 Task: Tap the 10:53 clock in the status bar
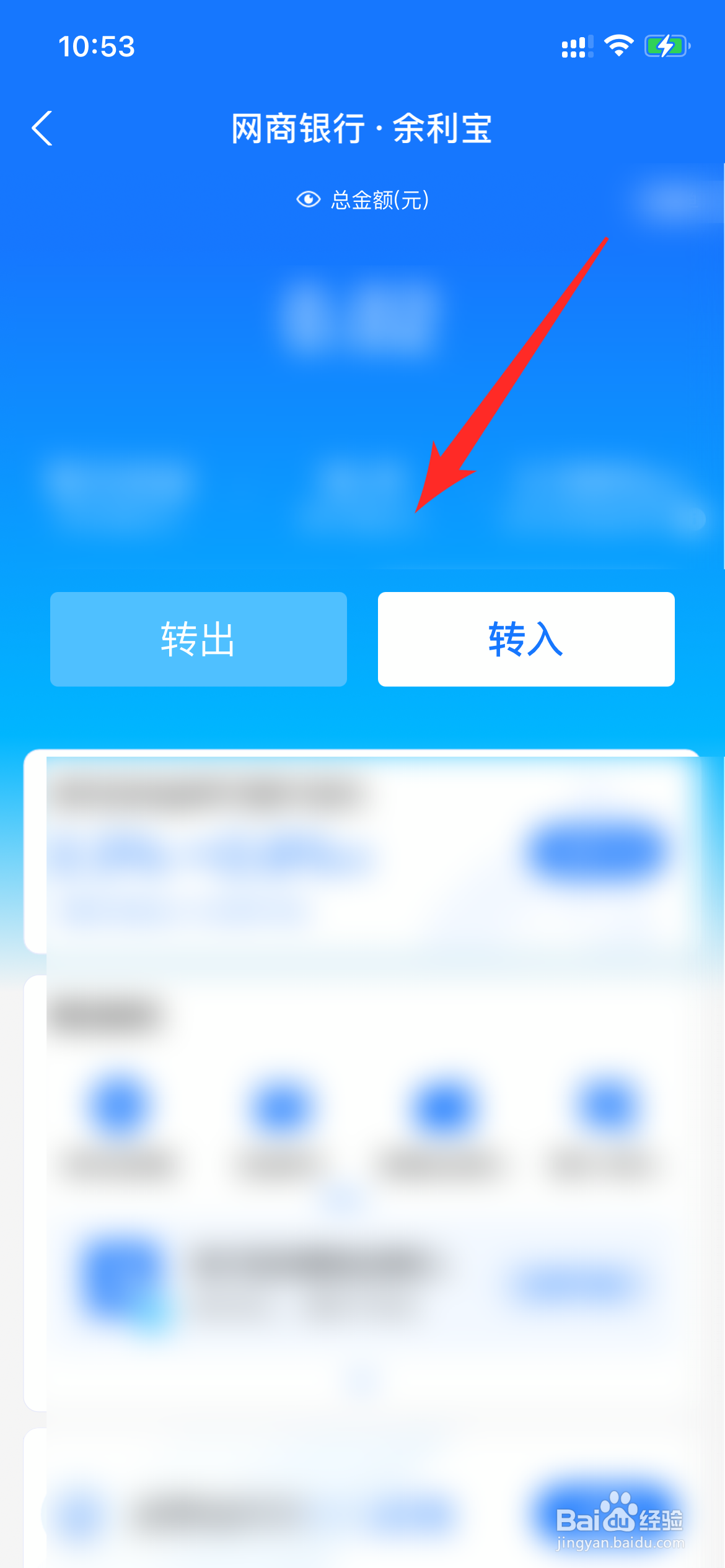tap(97, 46)
